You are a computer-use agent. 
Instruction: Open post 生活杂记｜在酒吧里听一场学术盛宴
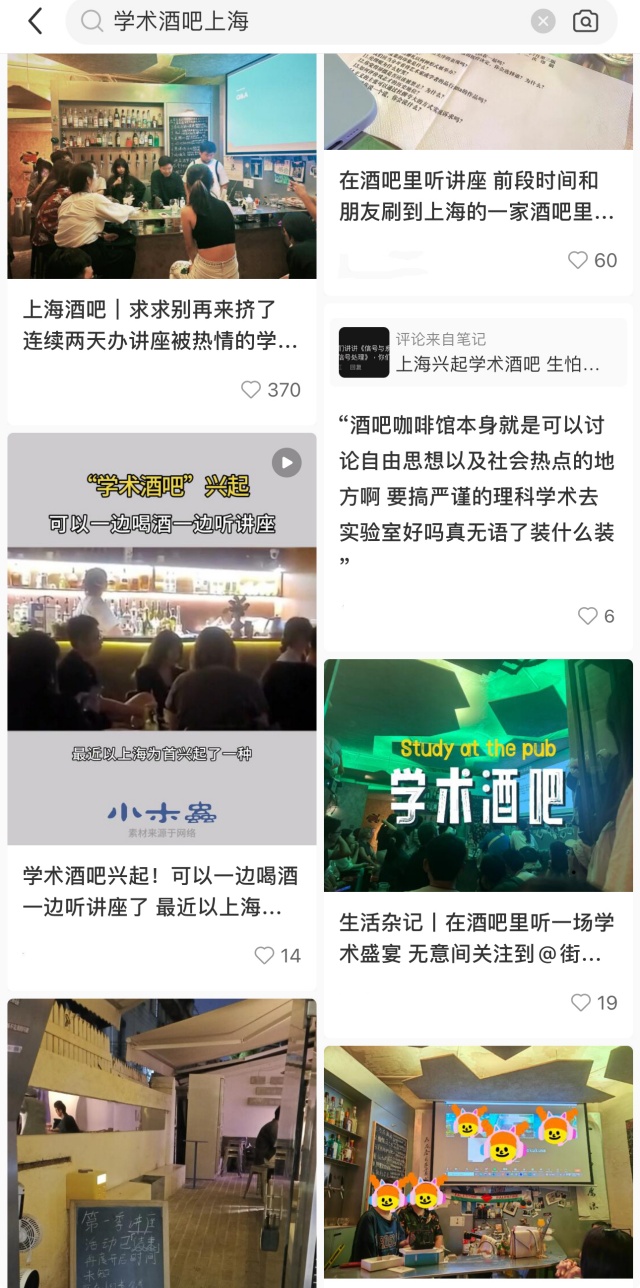coord(478,937)
